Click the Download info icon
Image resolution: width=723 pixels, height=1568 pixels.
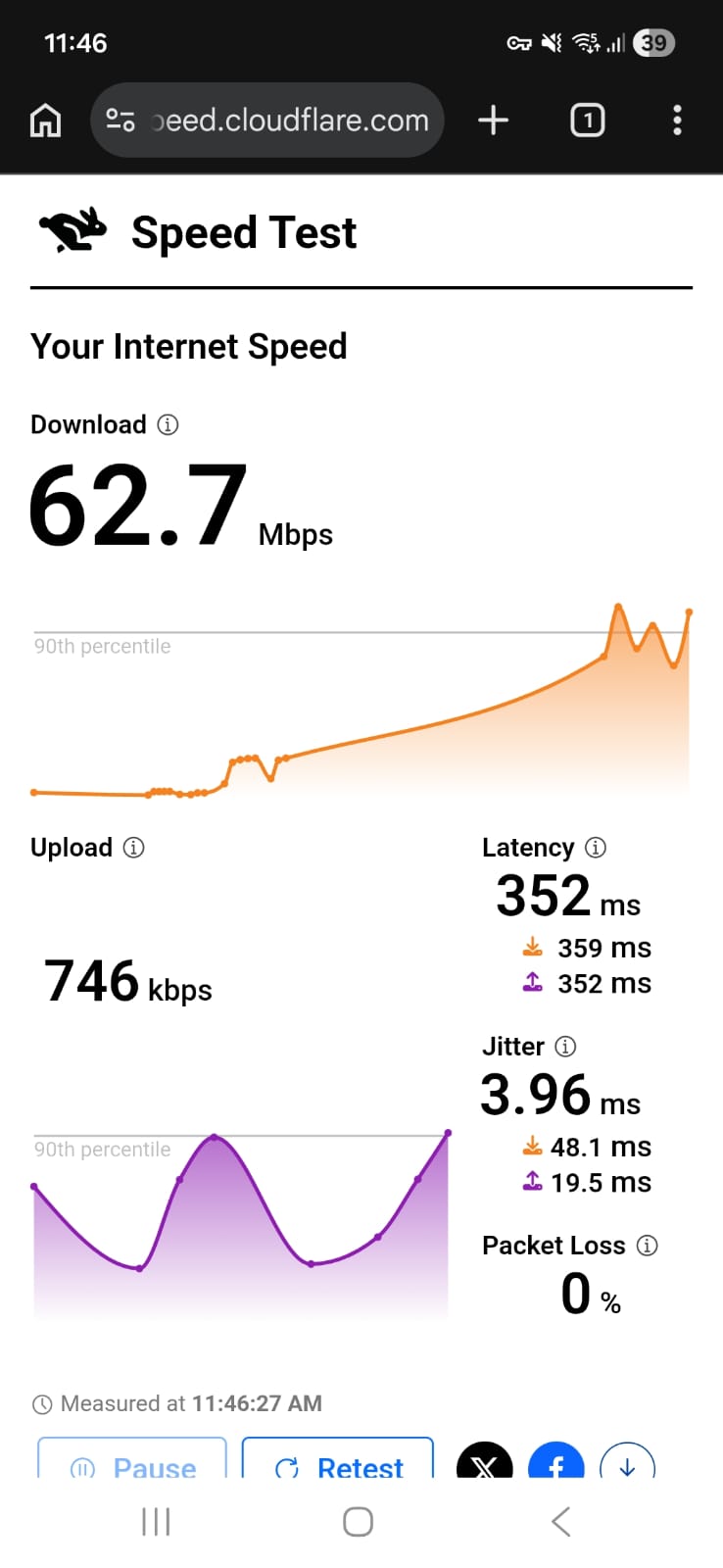[x=169, y=424]
